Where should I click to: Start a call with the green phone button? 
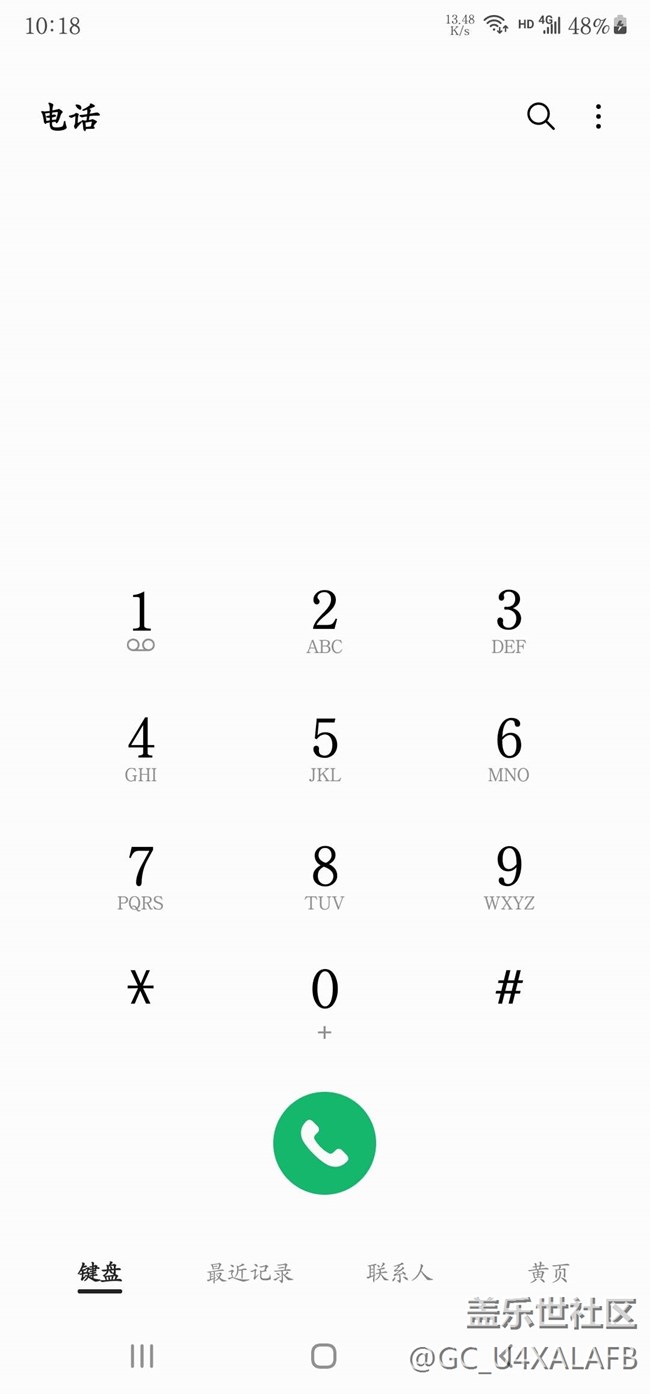coord(324,1143)
